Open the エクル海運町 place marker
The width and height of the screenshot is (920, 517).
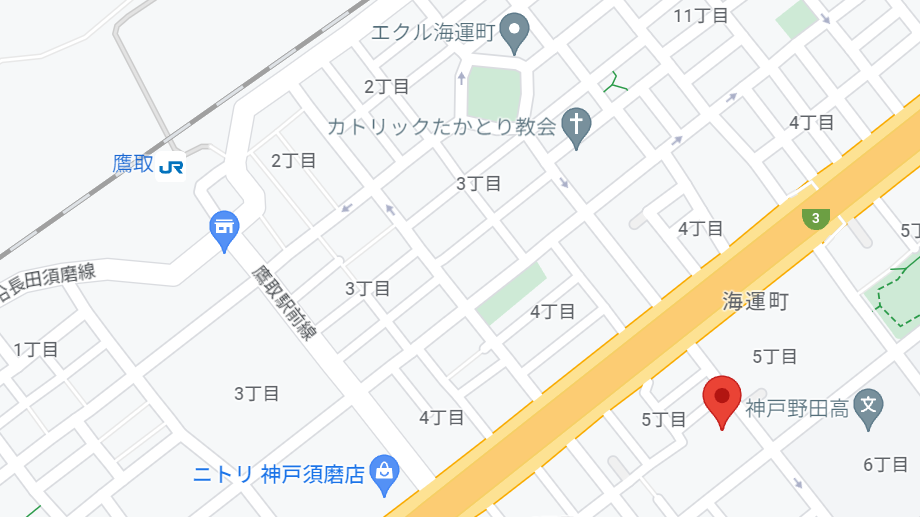(x=515, y=33)
